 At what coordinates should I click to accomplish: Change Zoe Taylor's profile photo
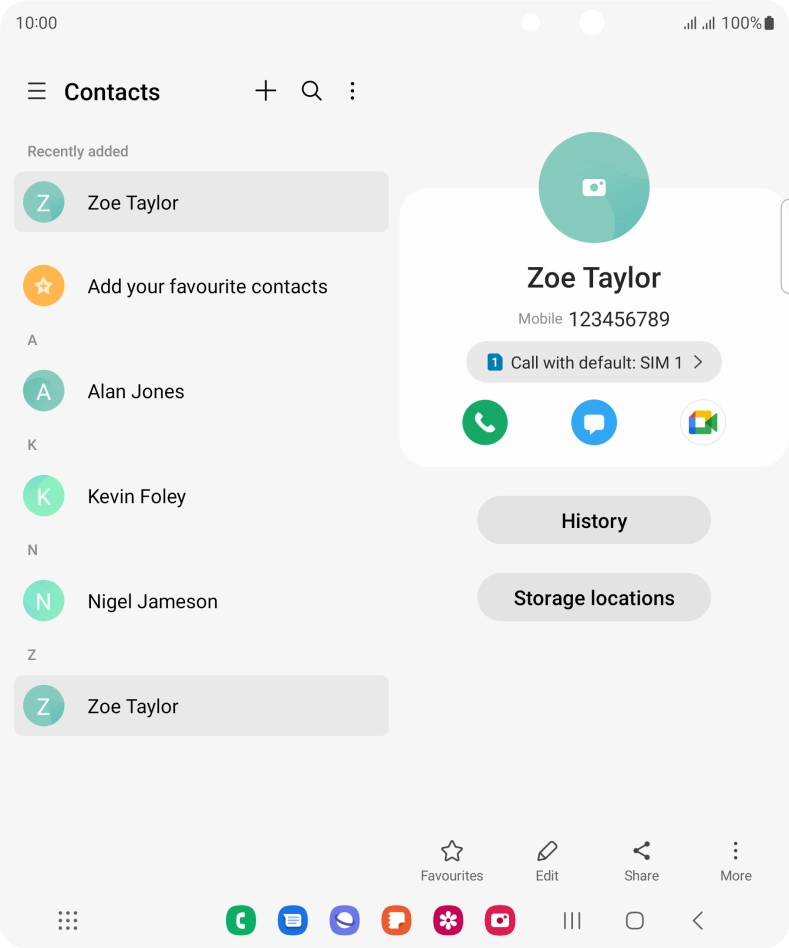[594, 187]
